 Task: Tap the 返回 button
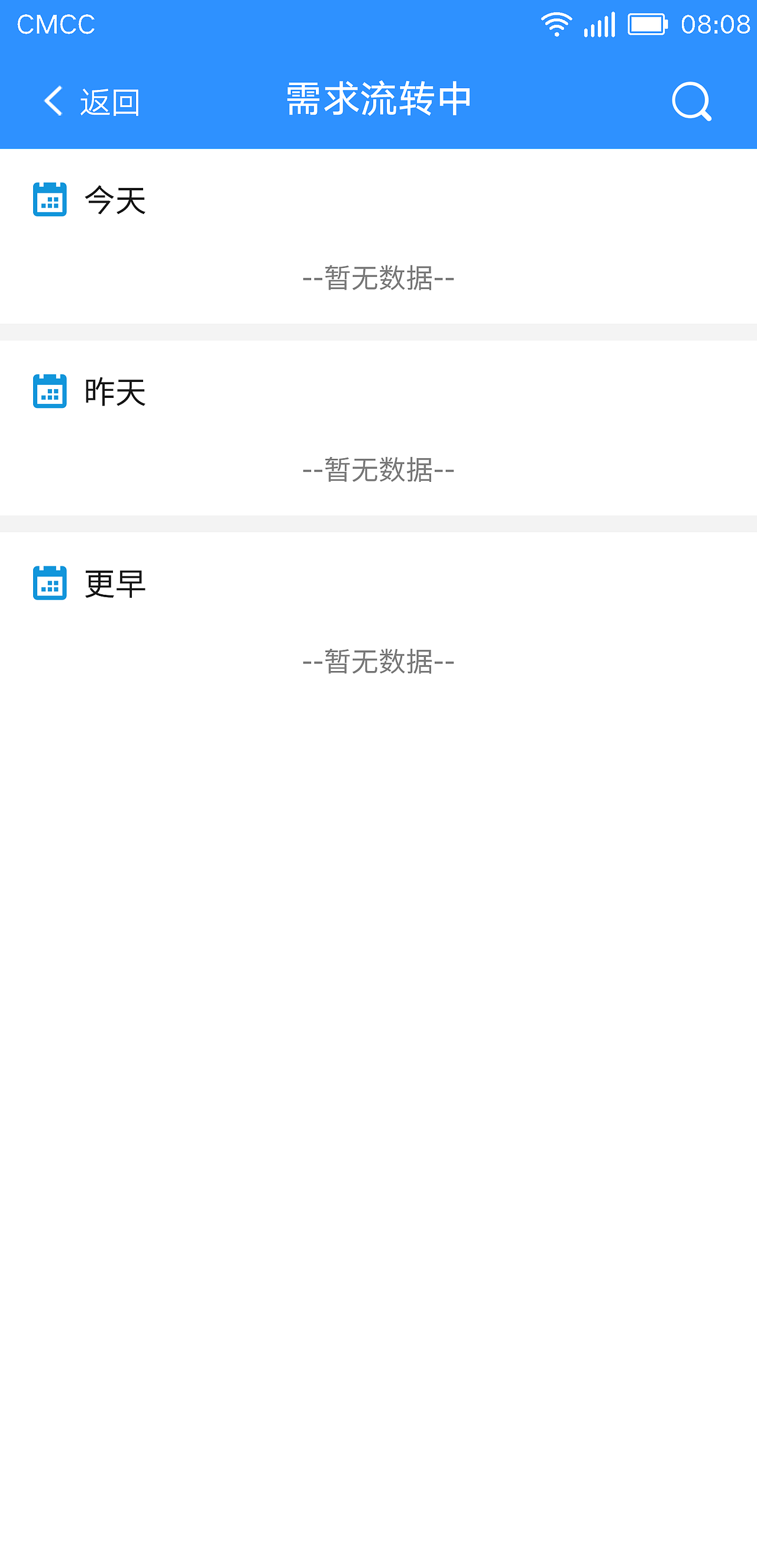pos(109,102)
